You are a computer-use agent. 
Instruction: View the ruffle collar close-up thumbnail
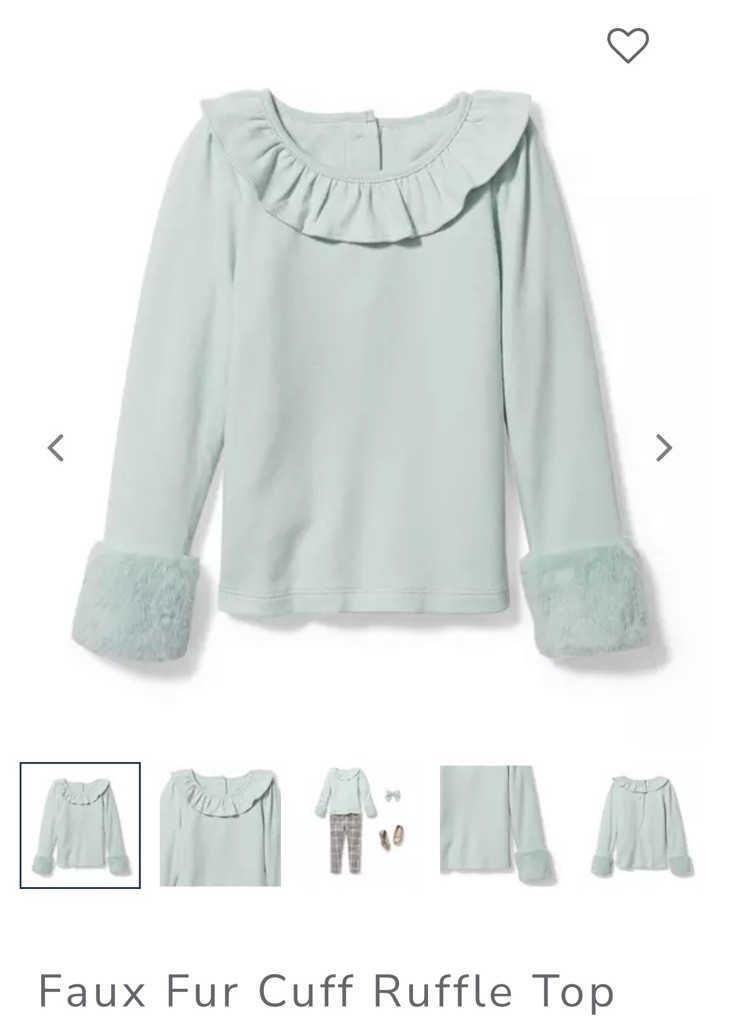click(x=220, y=825)
